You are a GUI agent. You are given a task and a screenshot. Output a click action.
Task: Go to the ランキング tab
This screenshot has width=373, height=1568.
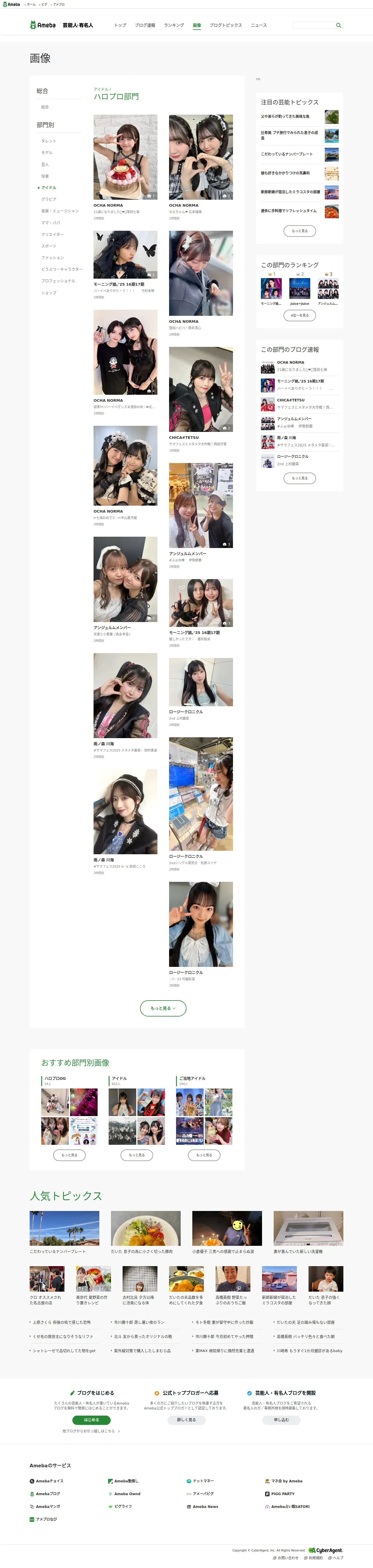click(x=174, y=26)
